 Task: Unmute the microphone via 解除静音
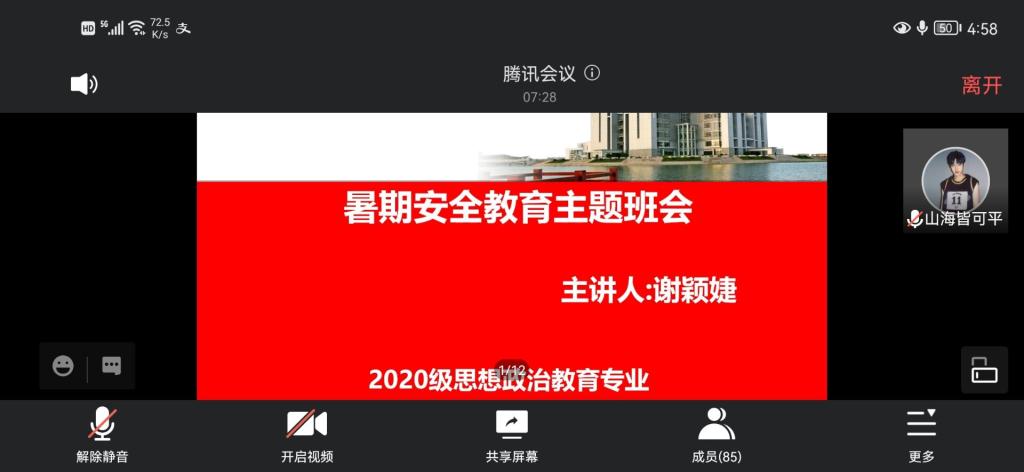click(x=102, y=436)
